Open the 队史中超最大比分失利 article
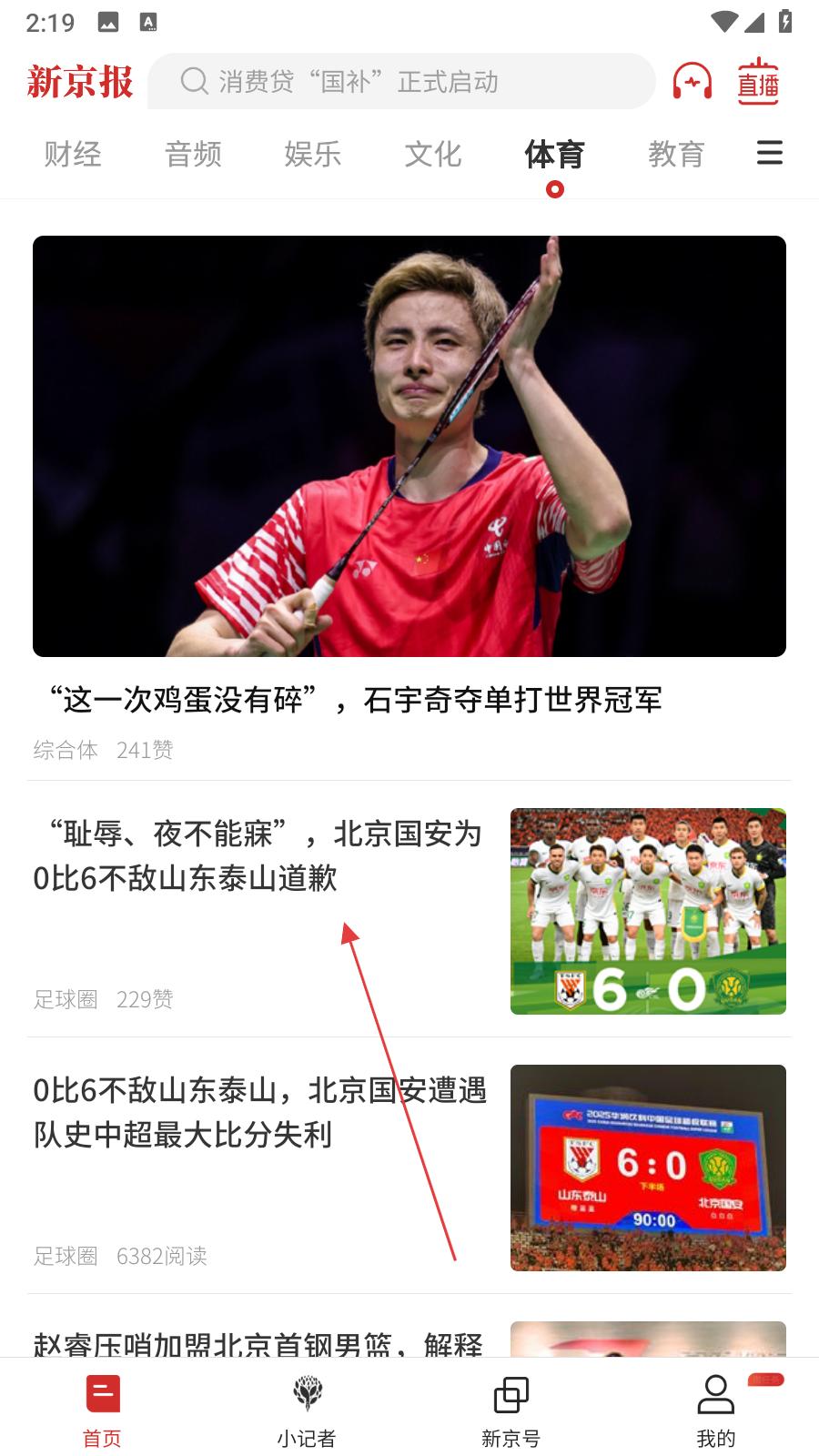The height and width of the screenshot is (1456, 819). click(x=259, y=1112)
